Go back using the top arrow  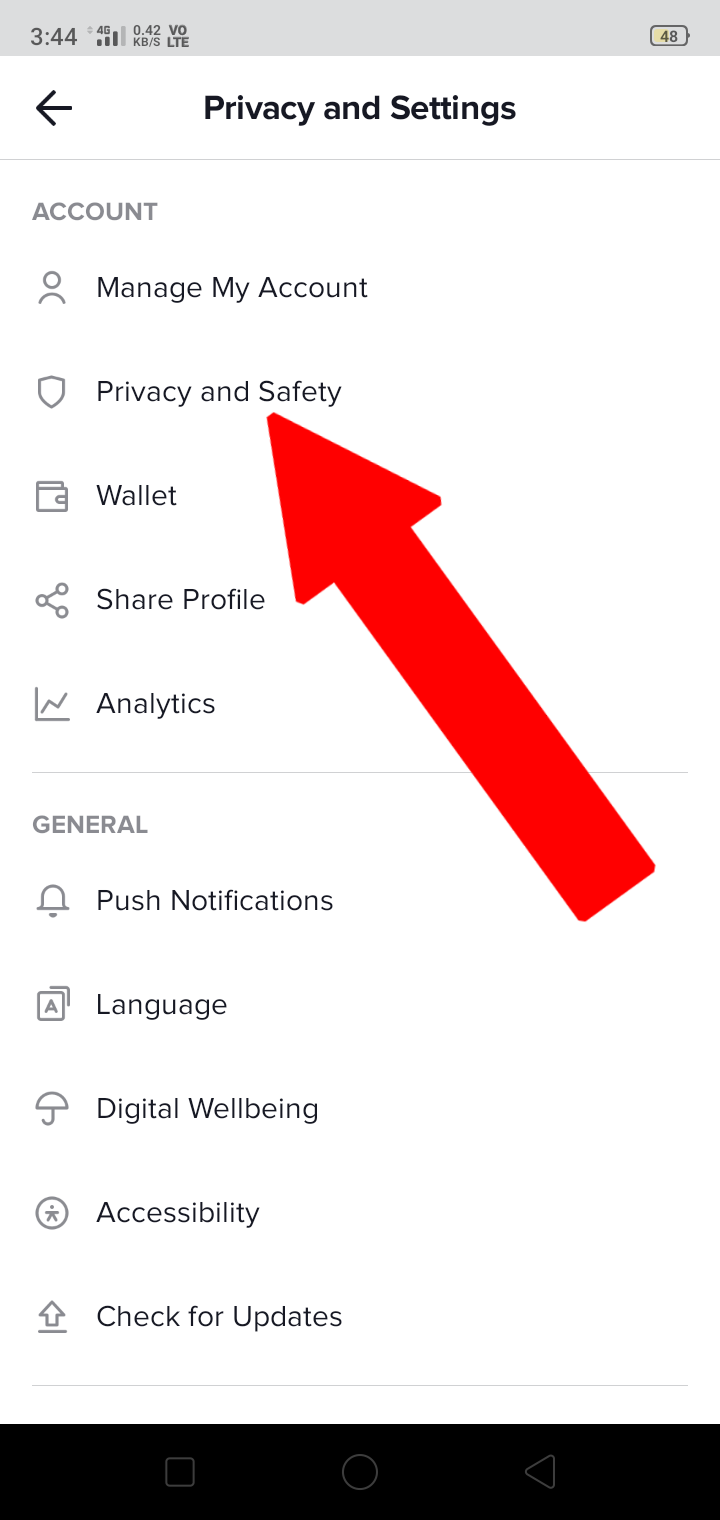(x=54, y=108)
